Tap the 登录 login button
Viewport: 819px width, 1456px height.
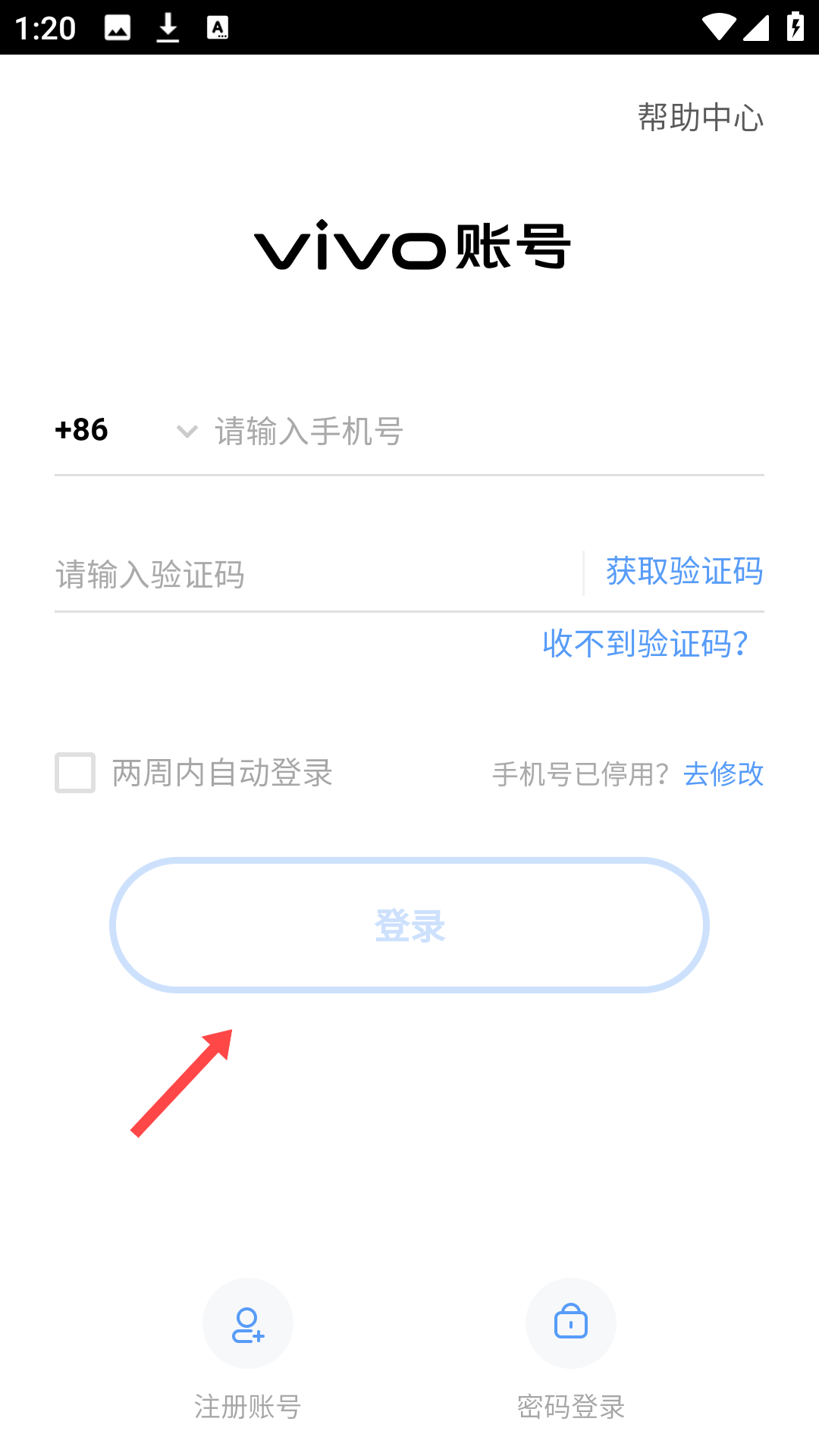[x=409, y=925]
